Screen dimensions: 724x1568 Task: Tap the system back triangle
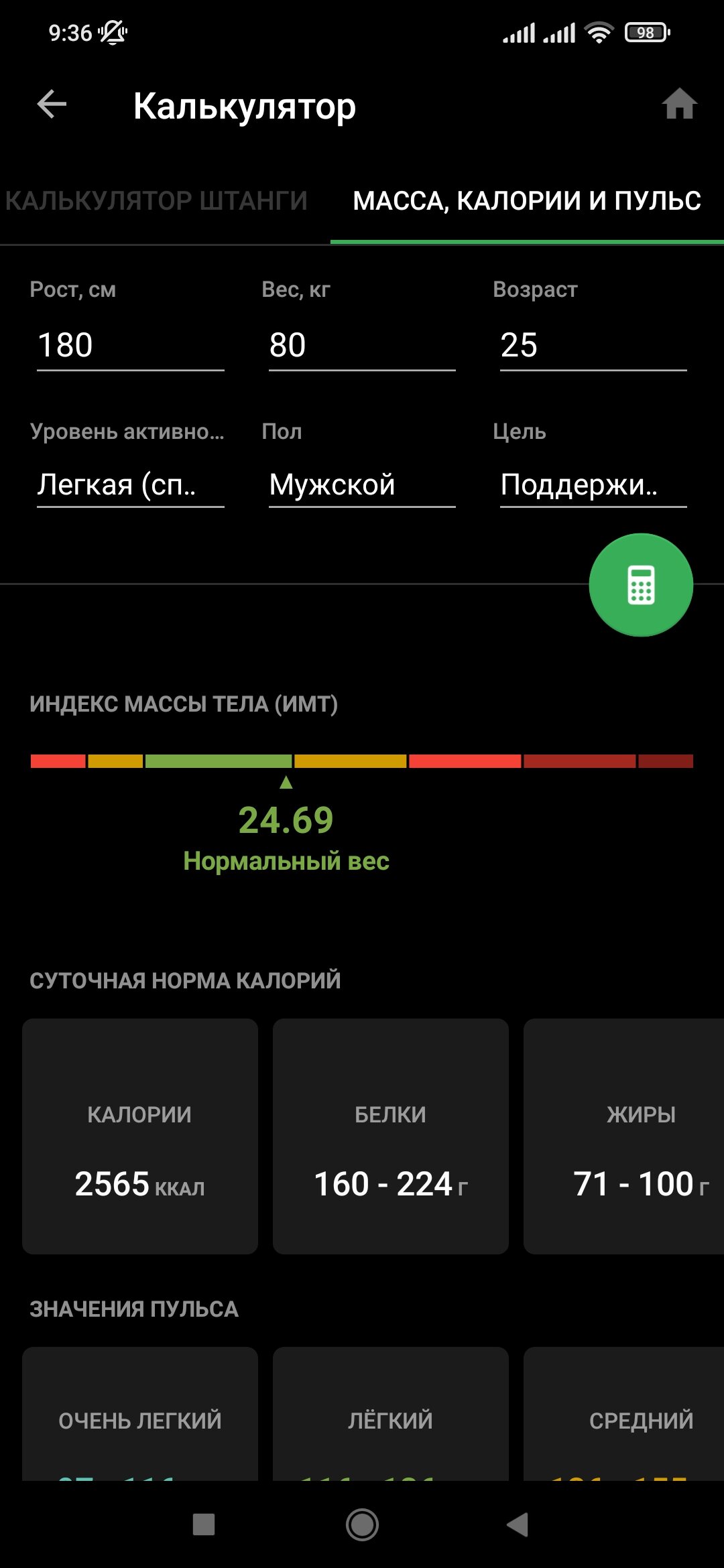click(x=518, y=1524)
